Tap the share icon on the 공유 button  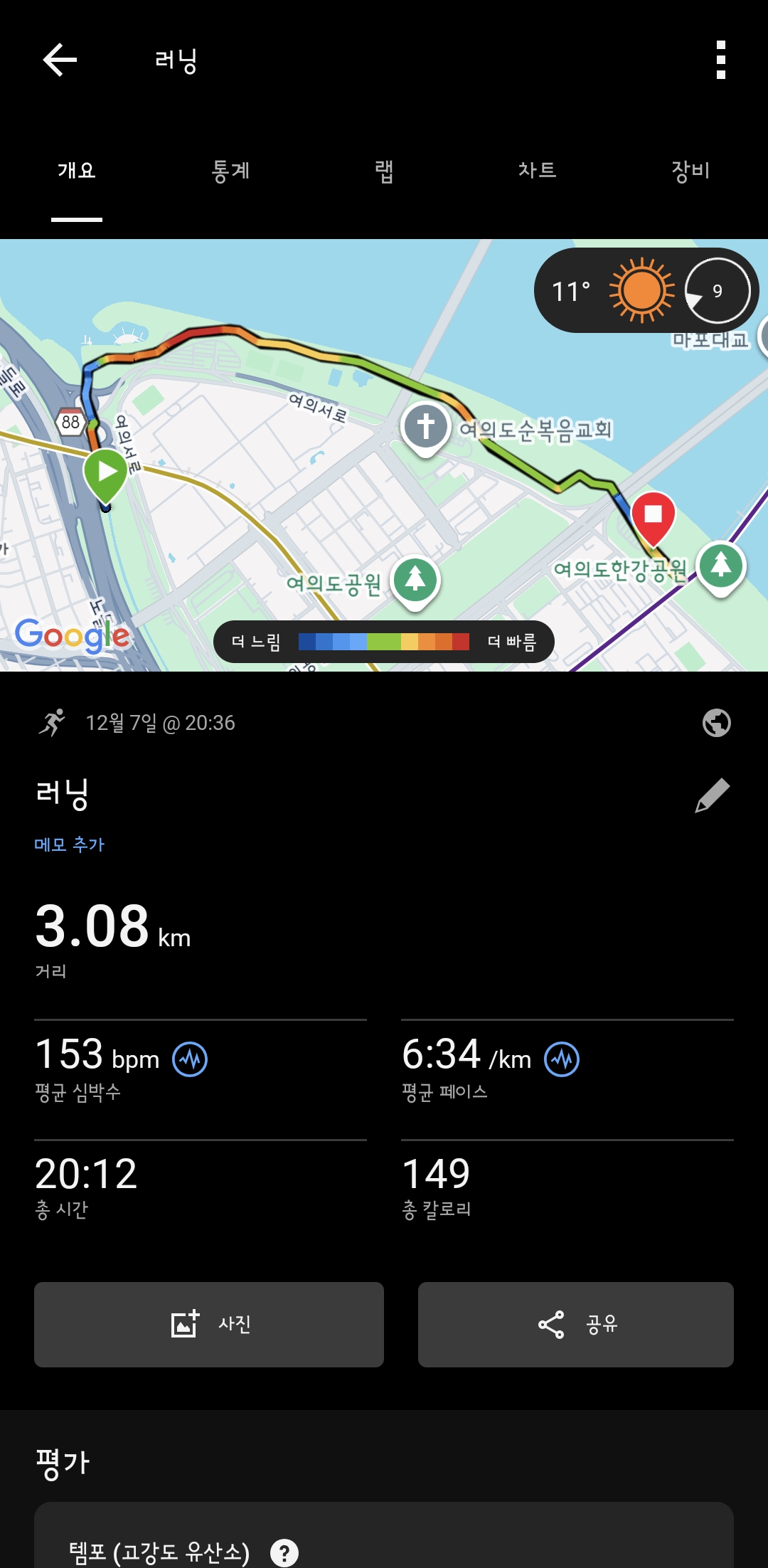(550, 1324)
